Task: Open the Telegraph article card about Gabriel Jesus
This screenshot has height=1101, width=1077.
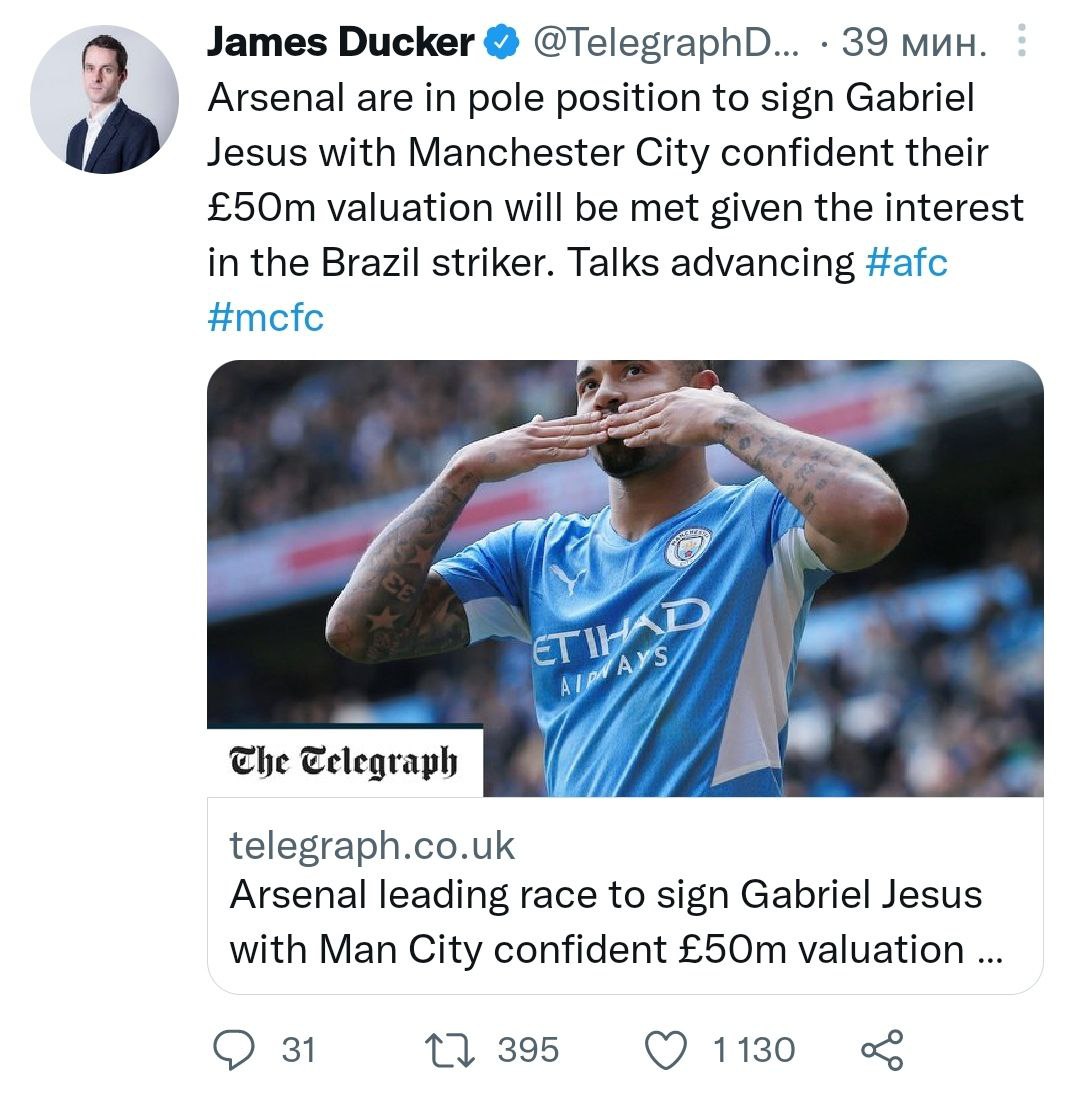Action: click(x=624, y=895)
